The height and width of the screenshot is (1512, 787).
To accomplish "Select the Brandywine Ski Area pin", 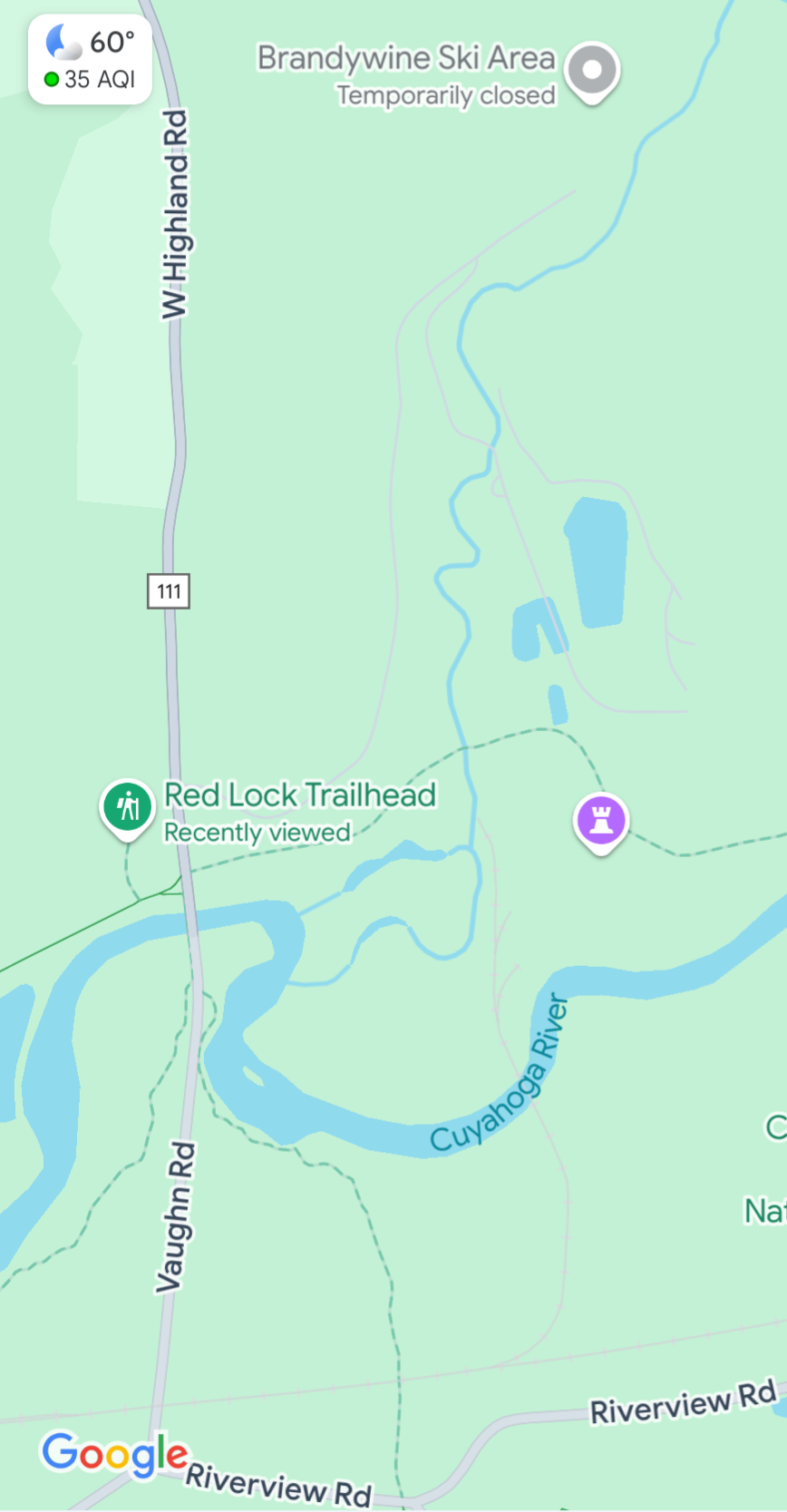I will click(592, 72).
